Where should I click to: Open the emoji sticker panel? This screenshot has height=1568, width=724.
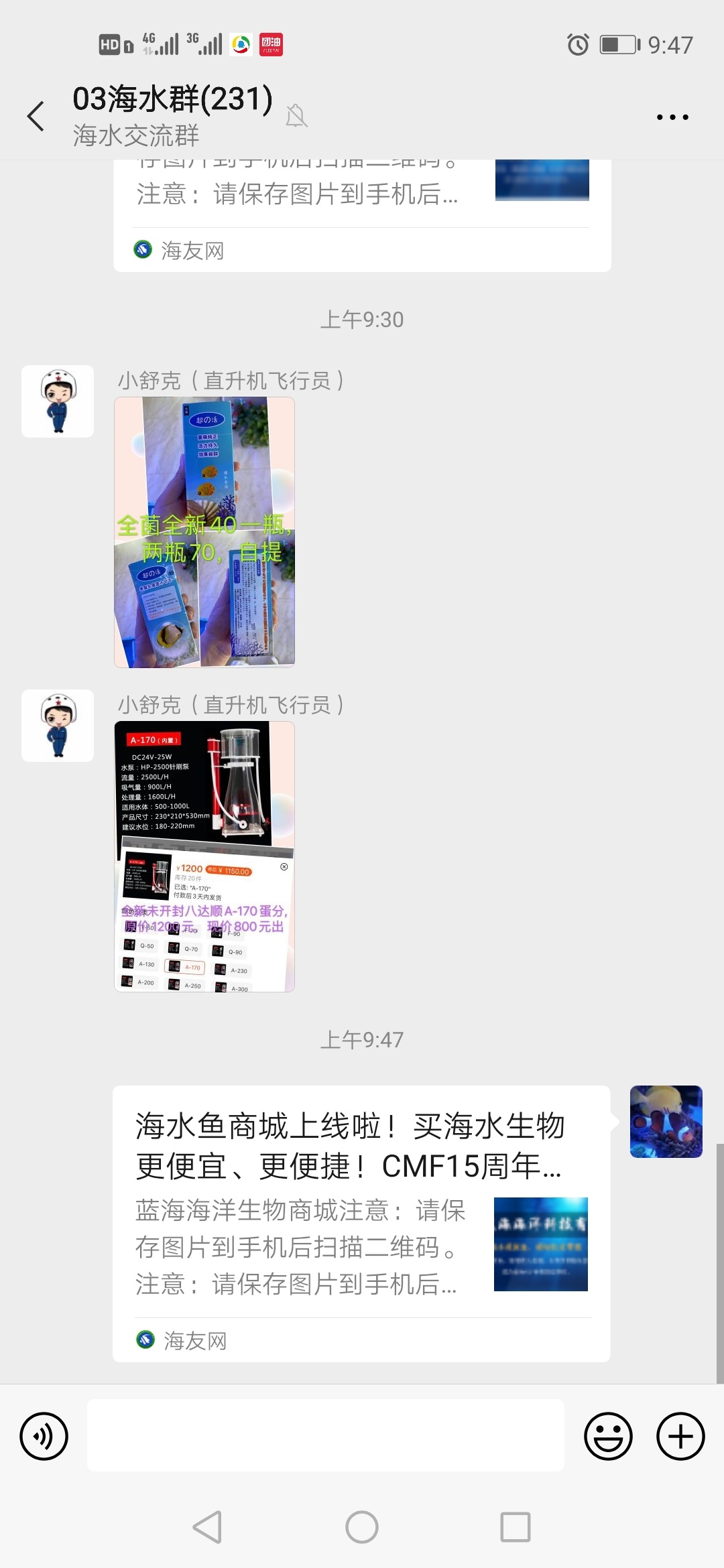(608, 1436)
